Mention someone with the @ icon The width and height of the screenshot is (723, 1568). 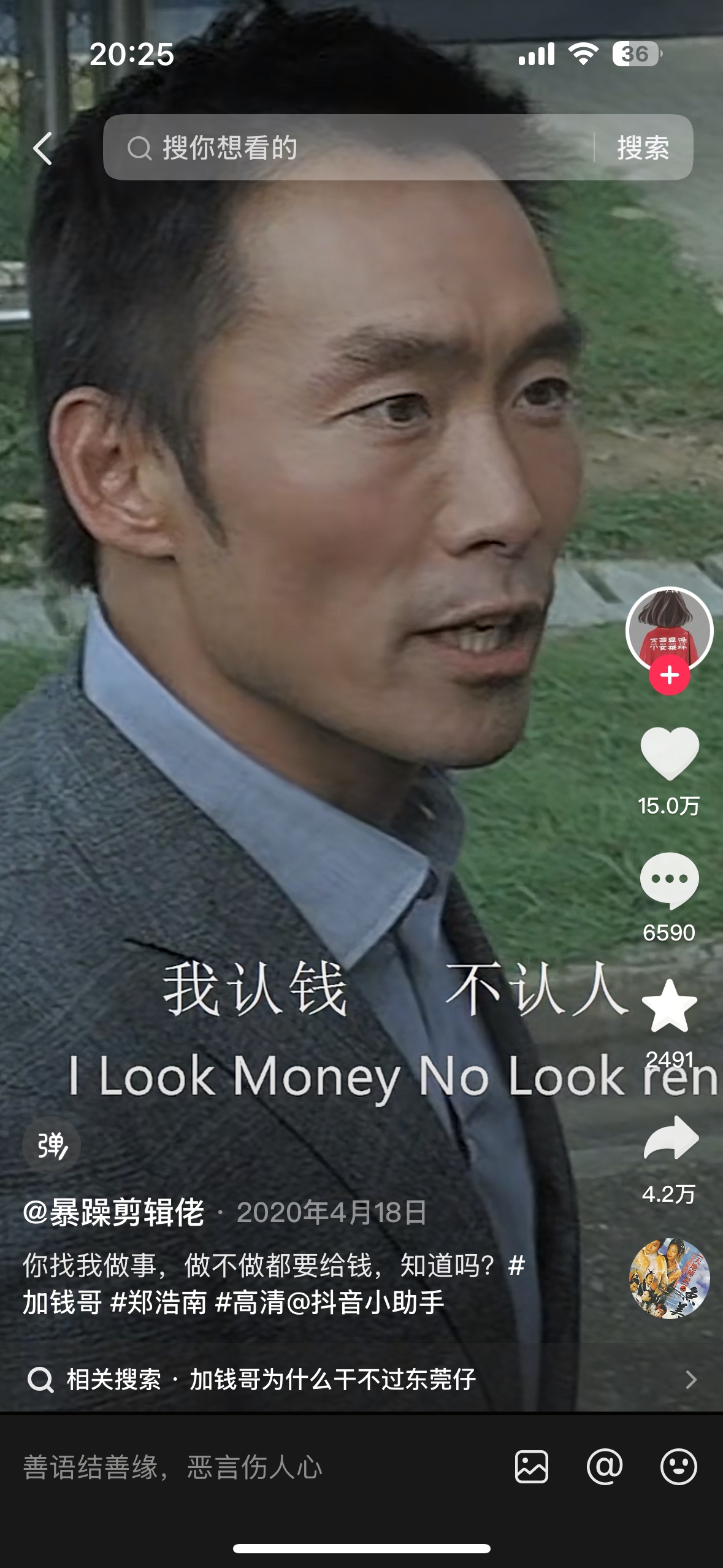605,1467
